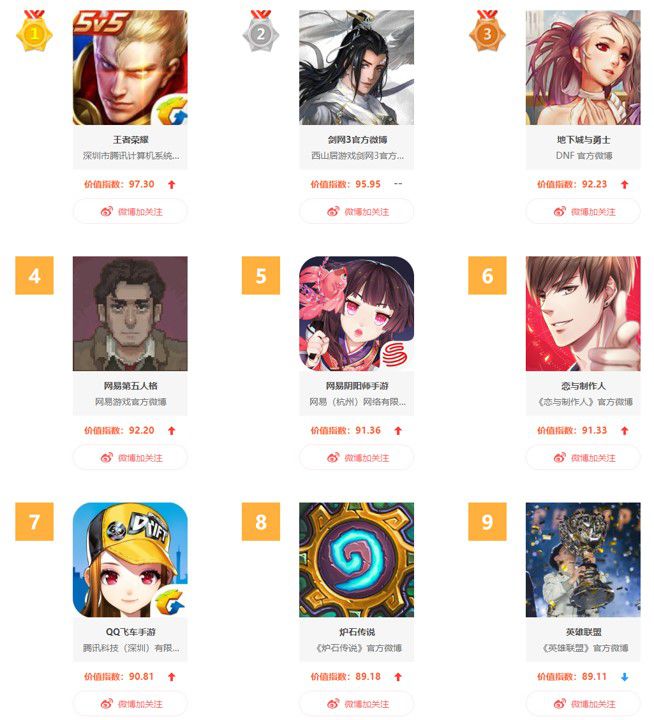Follow 王者荣耀 on Weibo
The width and height of the screenshot is (654, 720).
[x=130, y=211]
